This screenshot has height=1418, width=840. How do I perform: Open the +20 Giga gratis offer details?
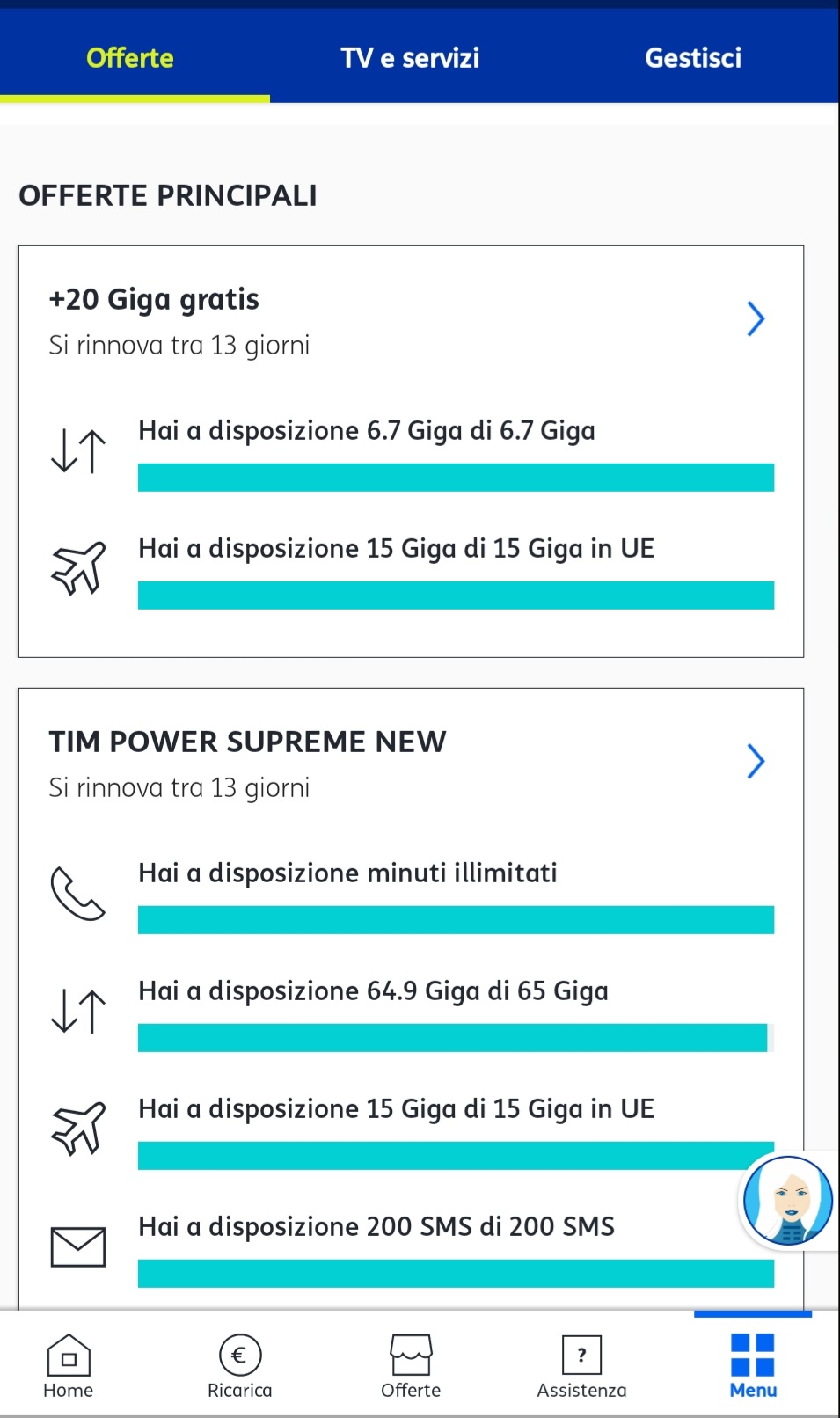[756, 318]
